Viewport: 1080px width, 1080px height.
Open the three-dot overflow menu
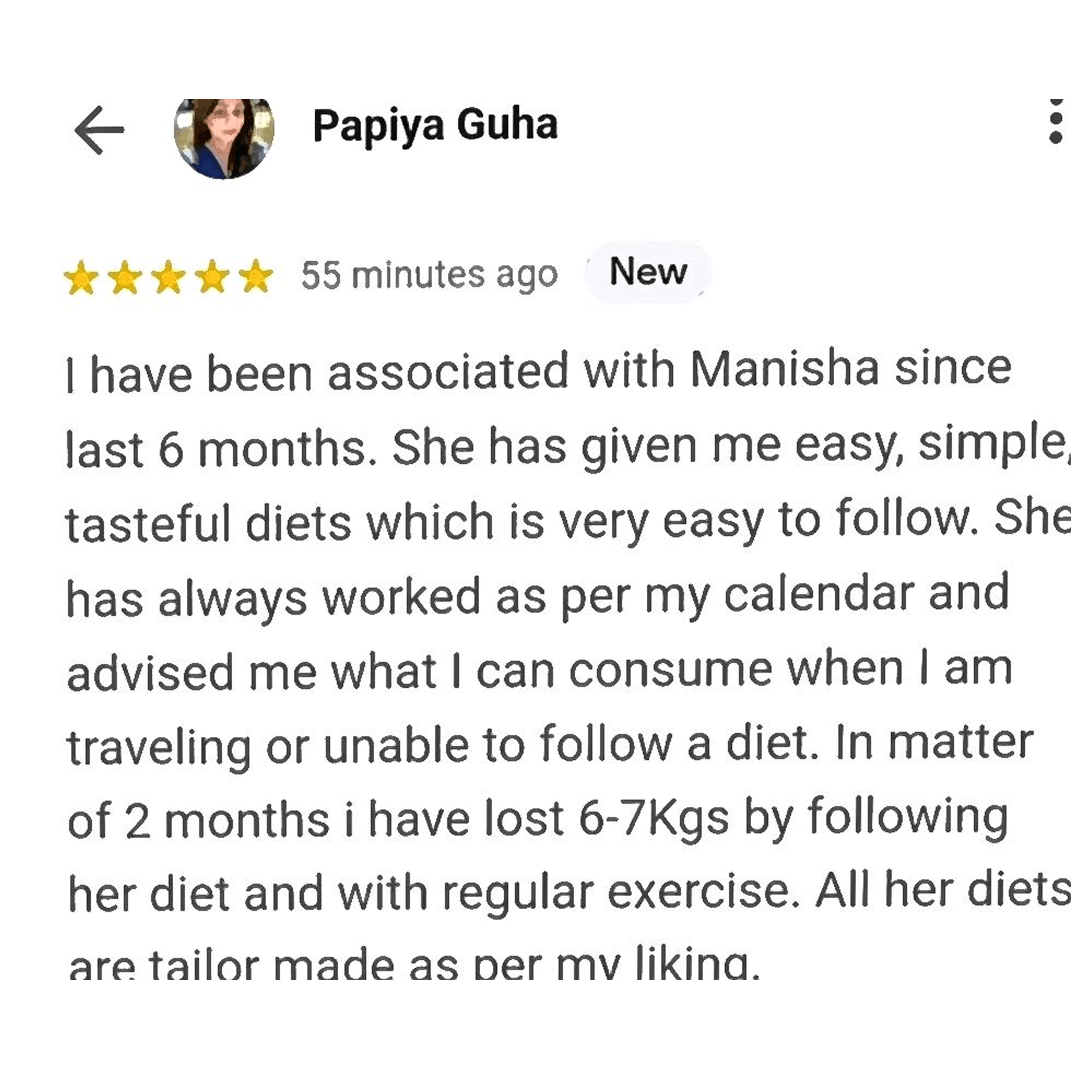(x=1056, y=122)
